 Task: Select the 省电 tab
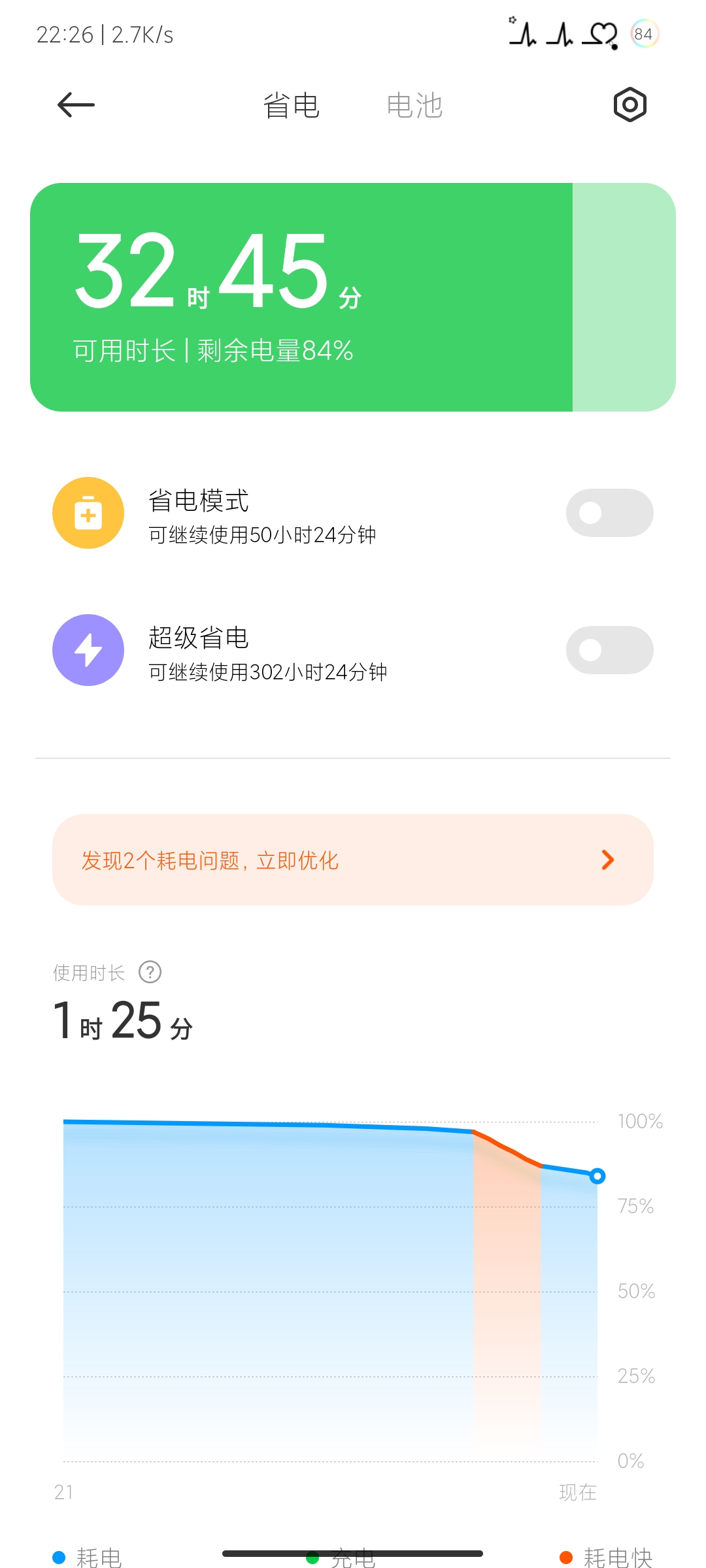click(x=291, y=105)
